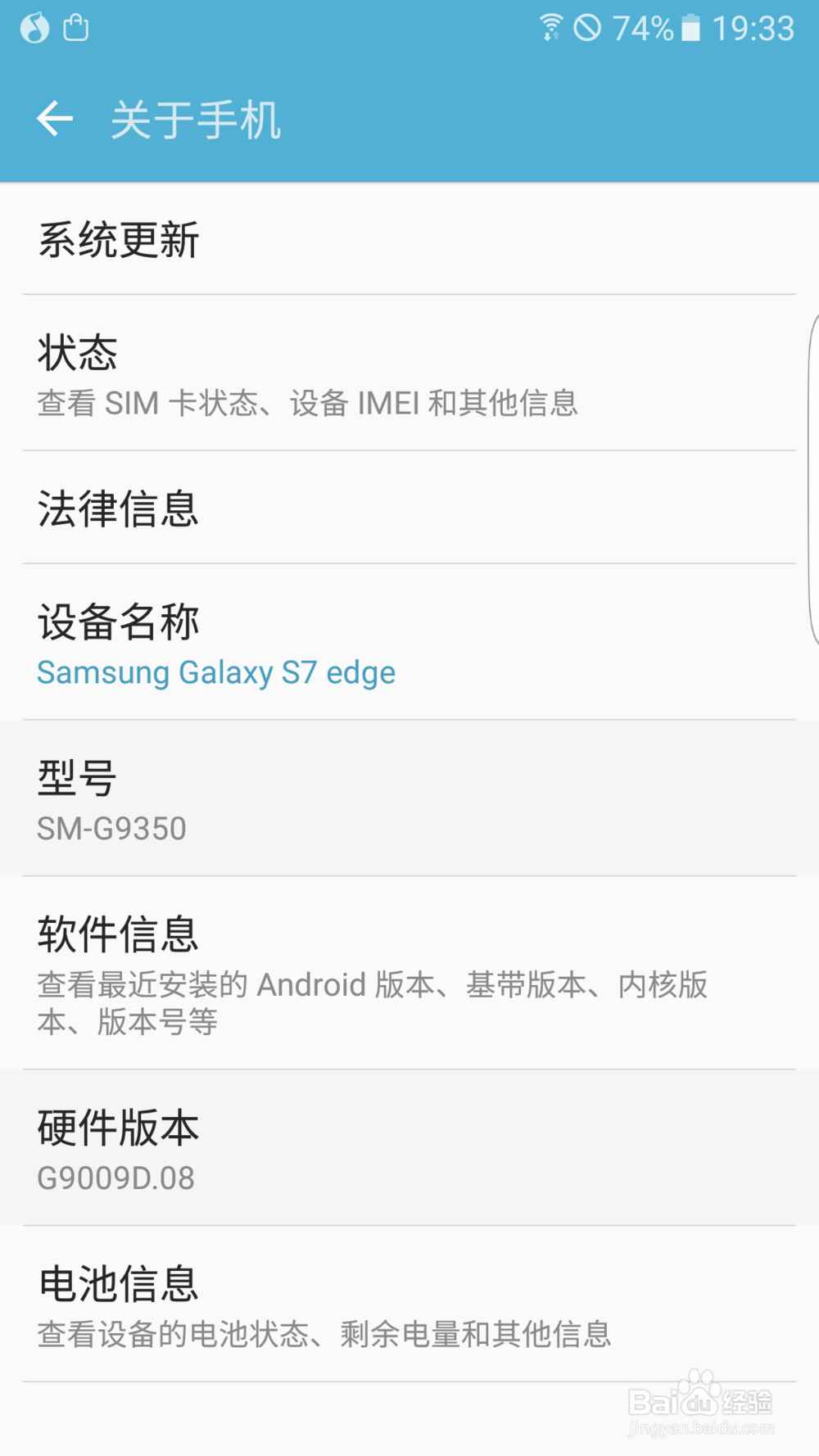
Task: Open 状态 to view SIM card status
Action: (x=409, y=373)
